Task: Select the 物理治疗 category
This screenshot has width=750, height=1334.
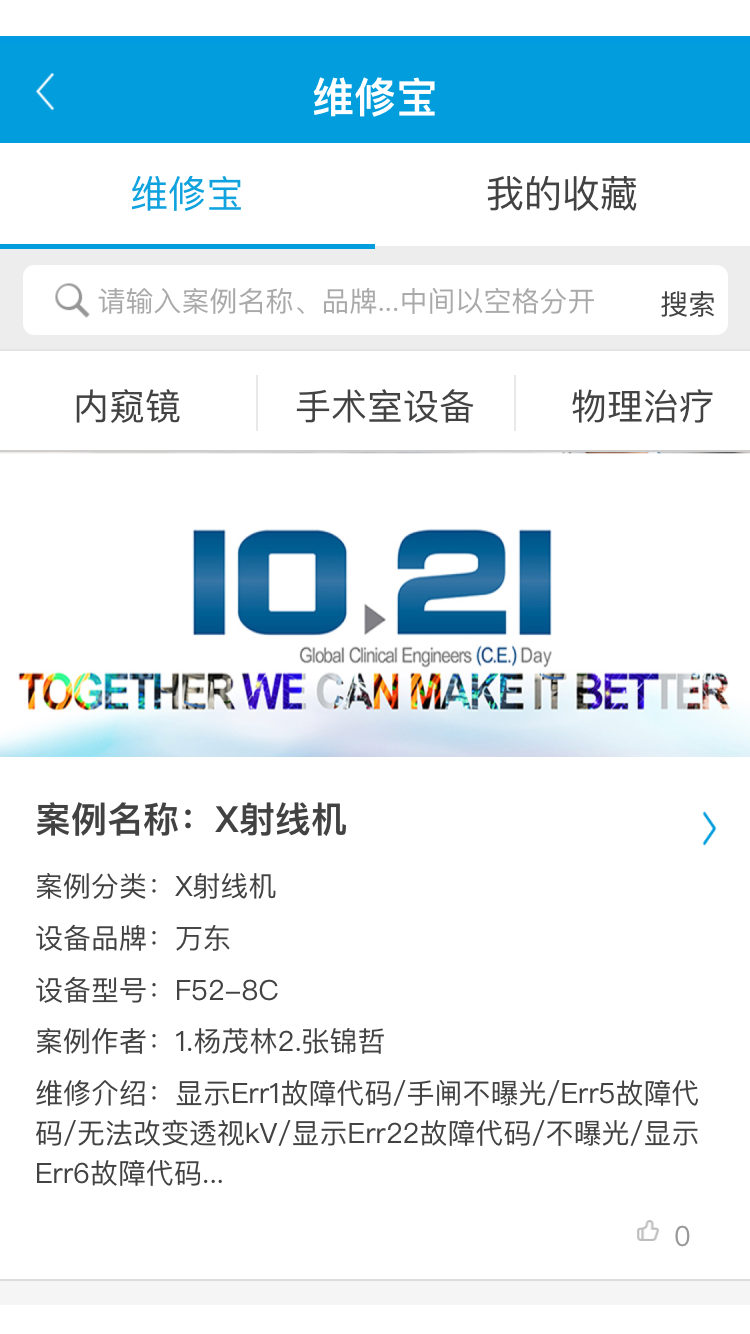Action: click(642, 406)
